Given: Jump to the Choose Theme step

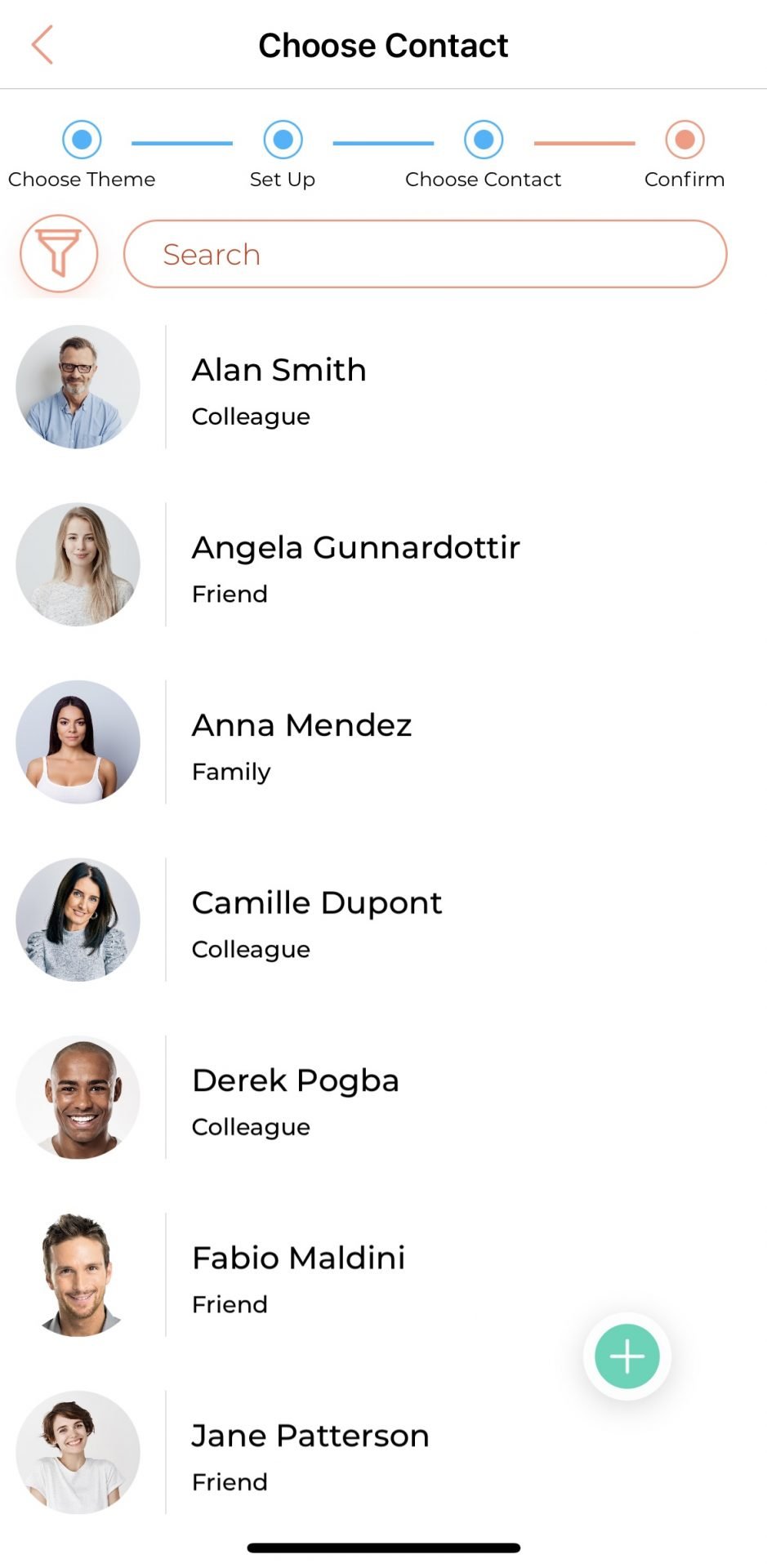Looking at the screenshot, I should pos(82,154).
